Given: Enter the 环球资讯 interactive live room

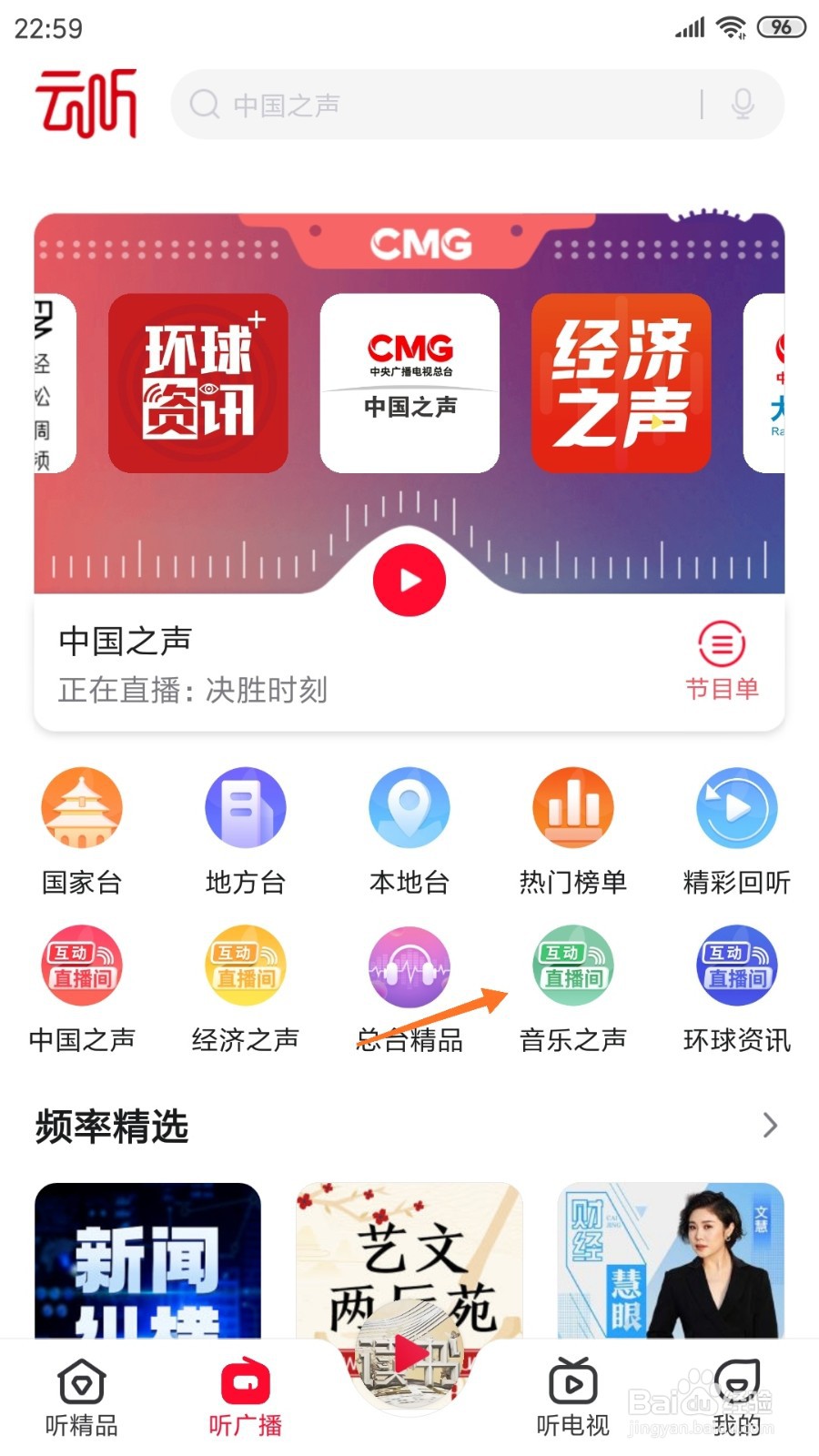Looking at the screenshot, I should coord(736,987).
